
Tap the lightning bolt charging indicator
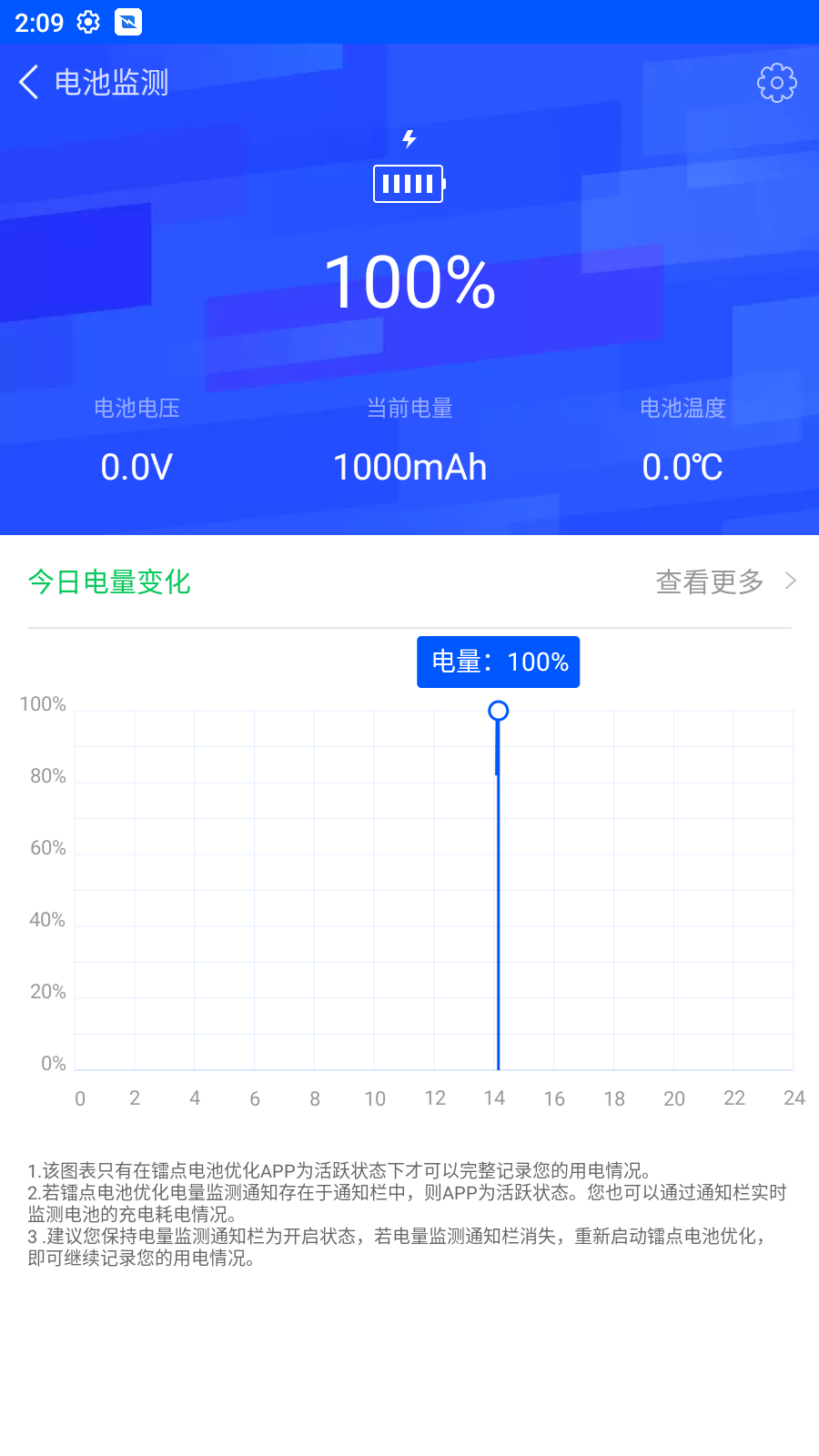point(409,140)
